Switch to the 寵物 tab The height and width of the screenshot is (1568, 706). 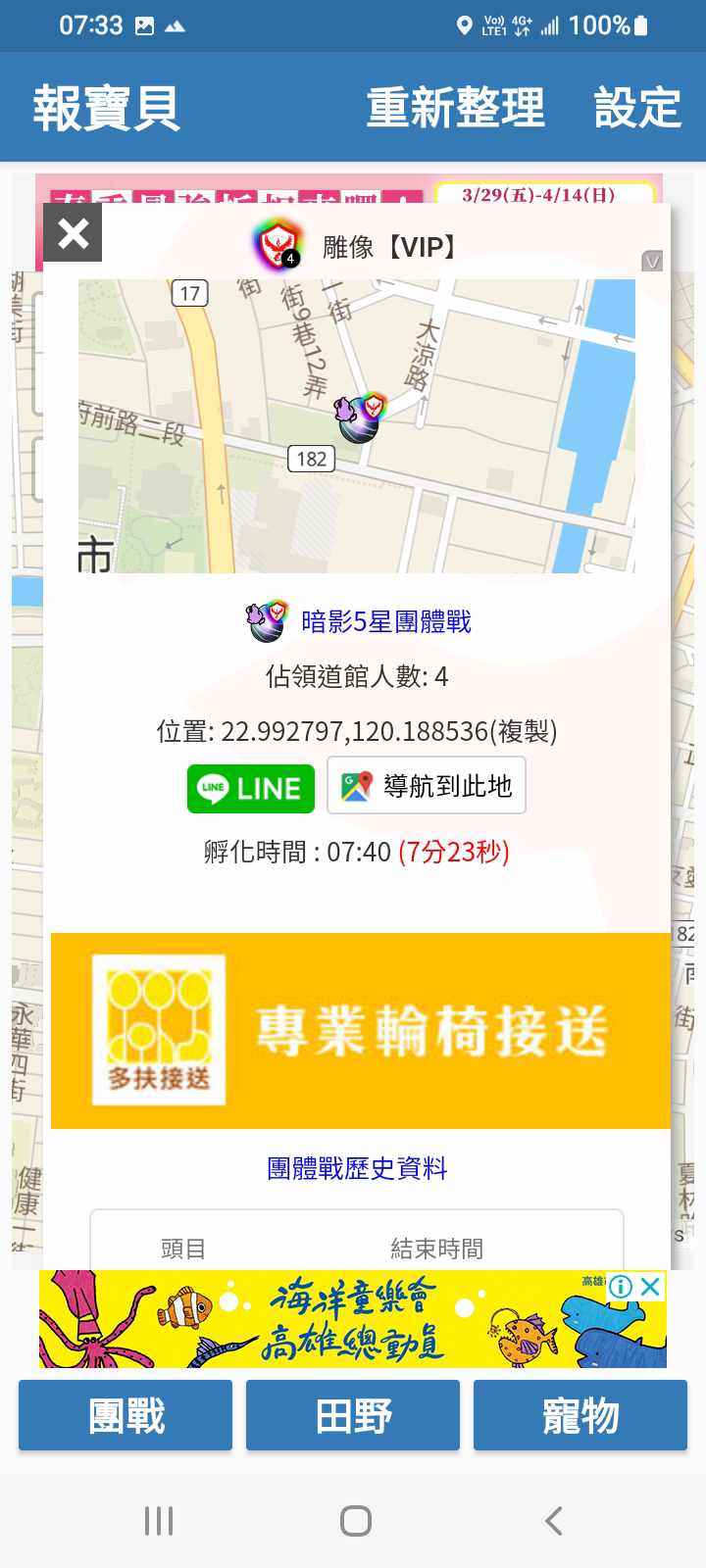[x=580, y=1415]
